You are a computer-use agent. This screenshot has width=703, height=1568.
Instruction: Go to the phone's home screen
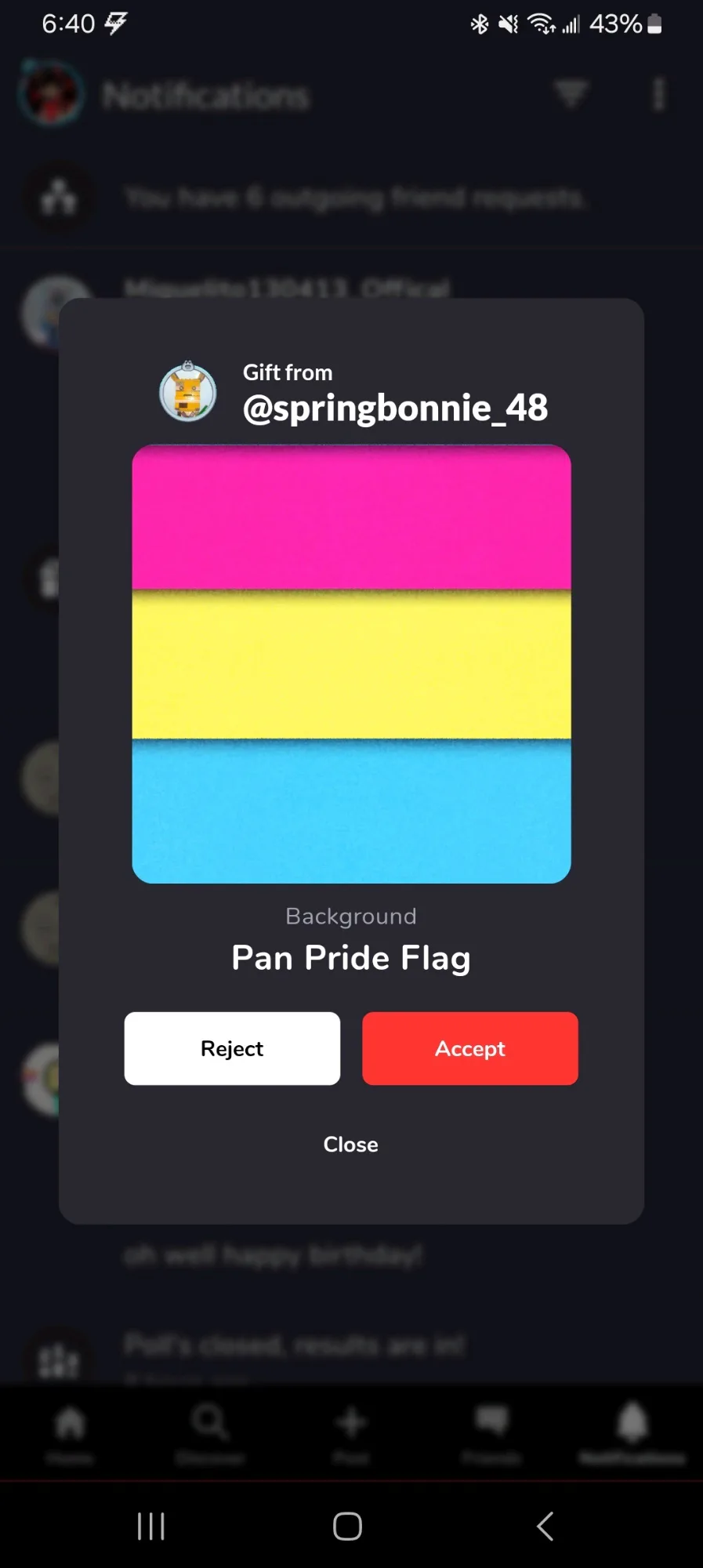click(x=347, y=1526)
